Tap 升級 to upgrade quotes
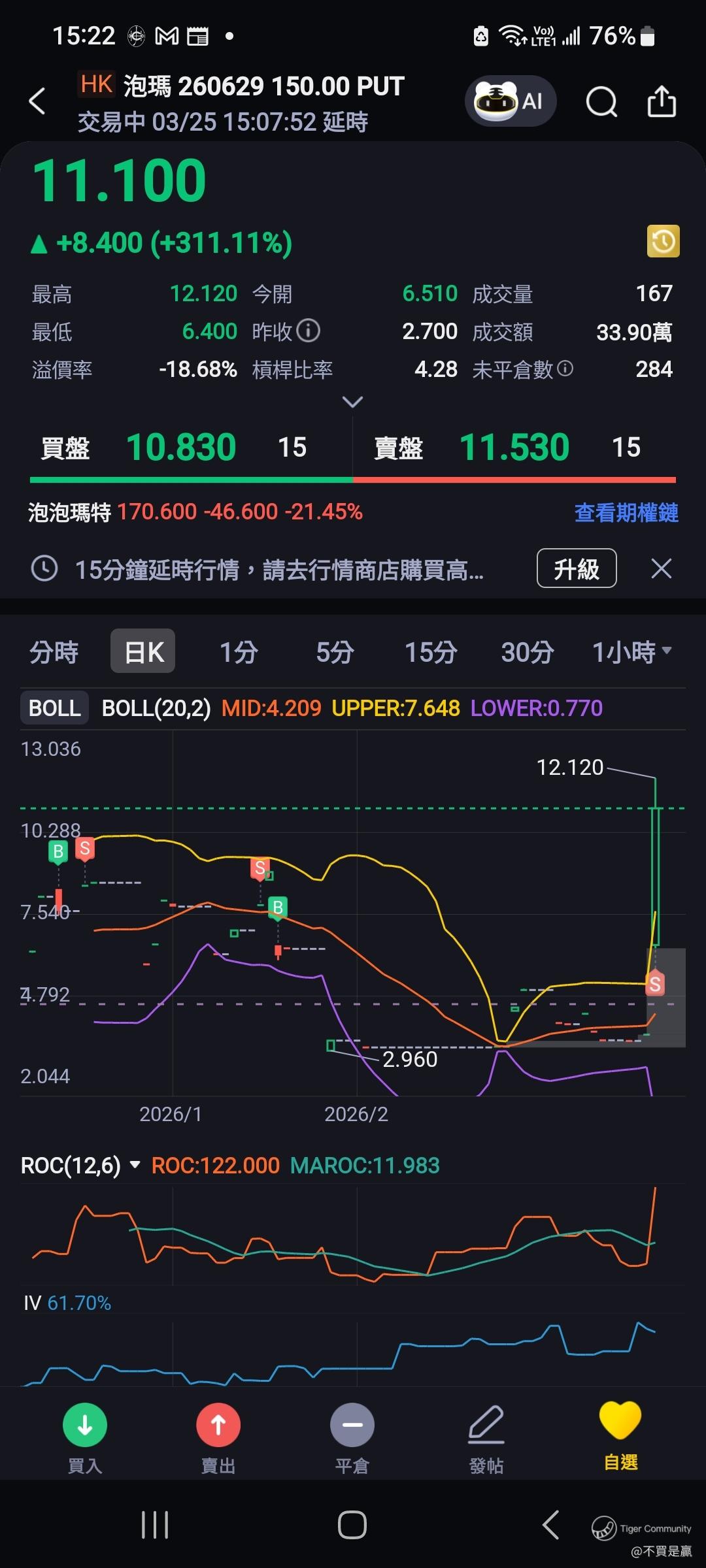Viewport: 706px width, 1568px height. (x=576, y=568)
